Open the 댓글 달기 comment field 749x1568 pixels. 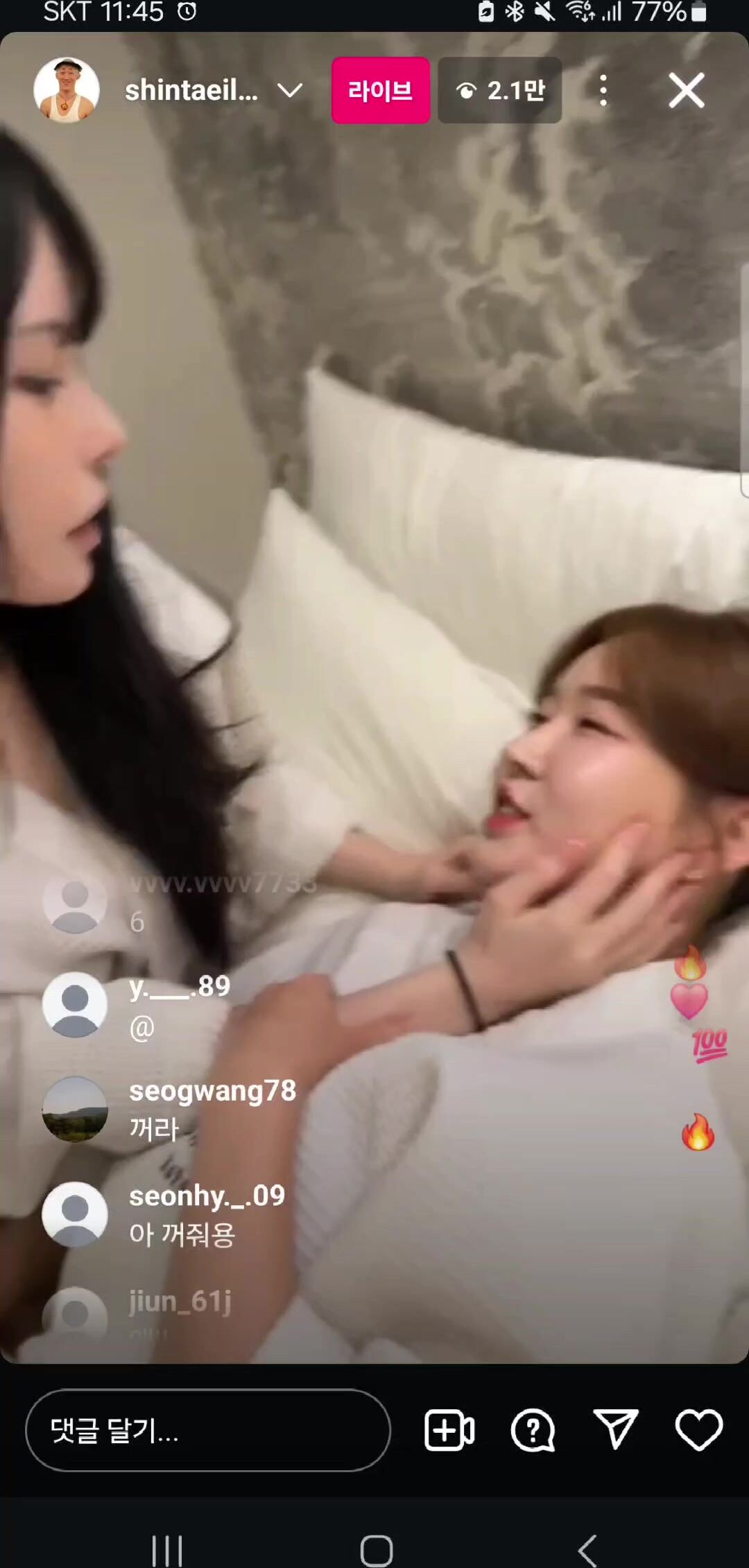click(208, 1430)
